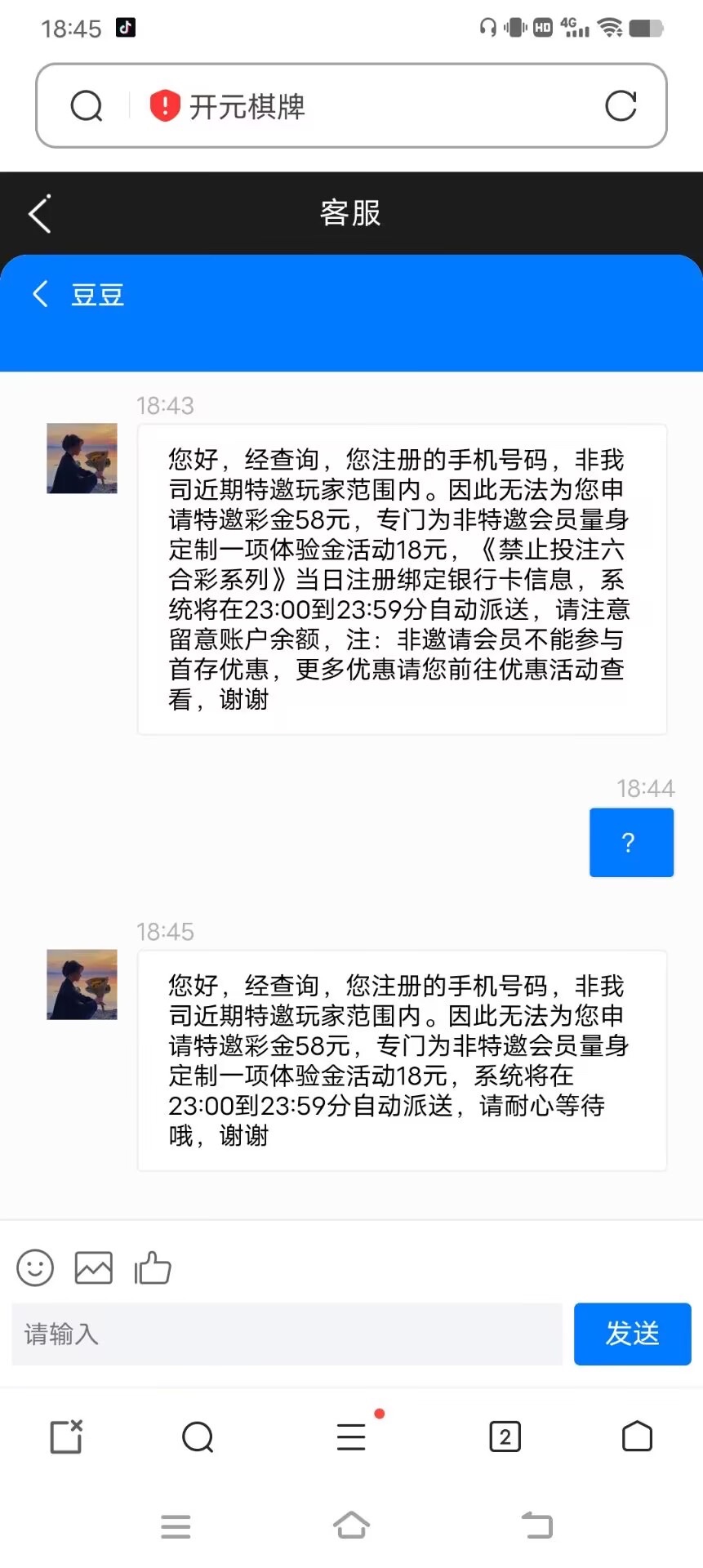Go to the browser home page
This screenshot has height=1568, width=703.
(x=637, y=1437)
